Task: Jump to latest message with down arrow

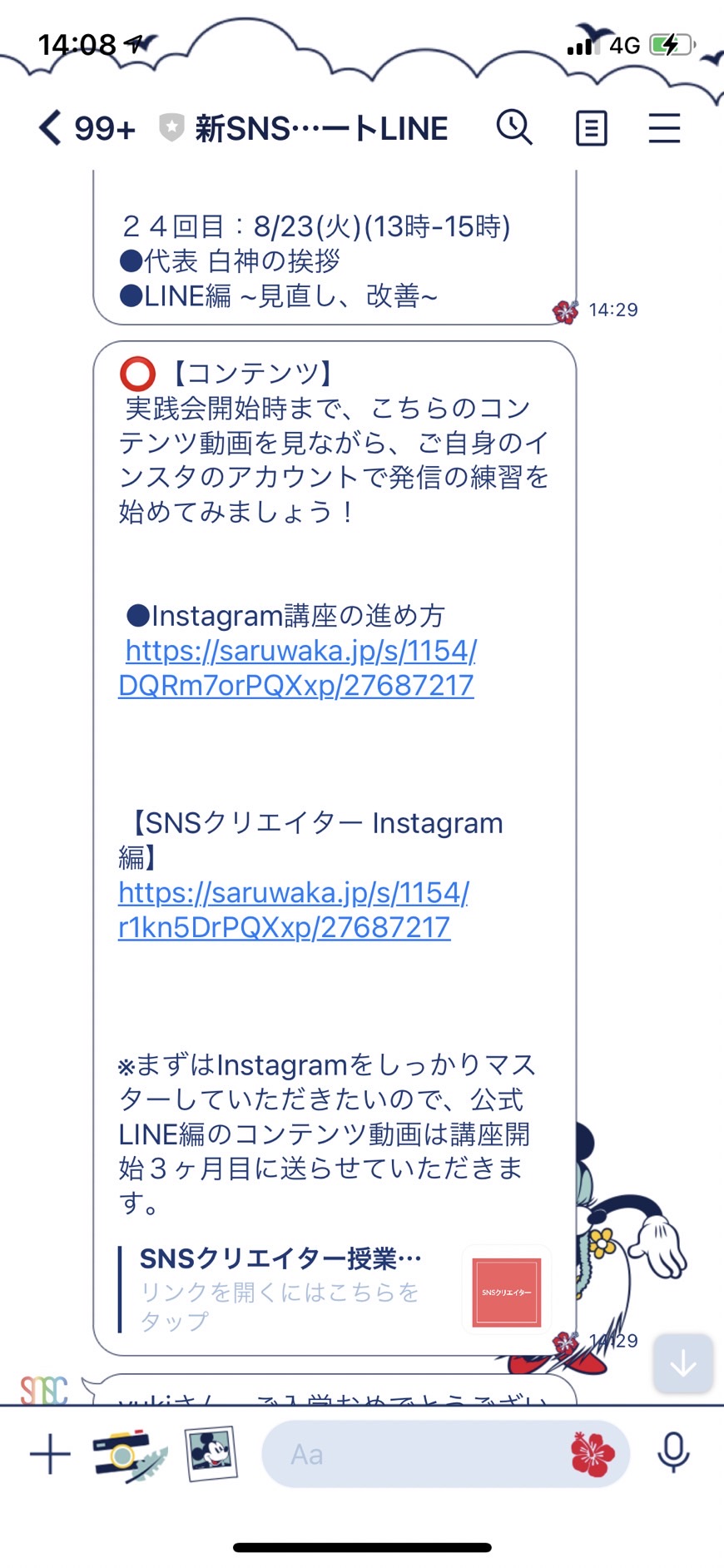Action: click(683, 1363)
